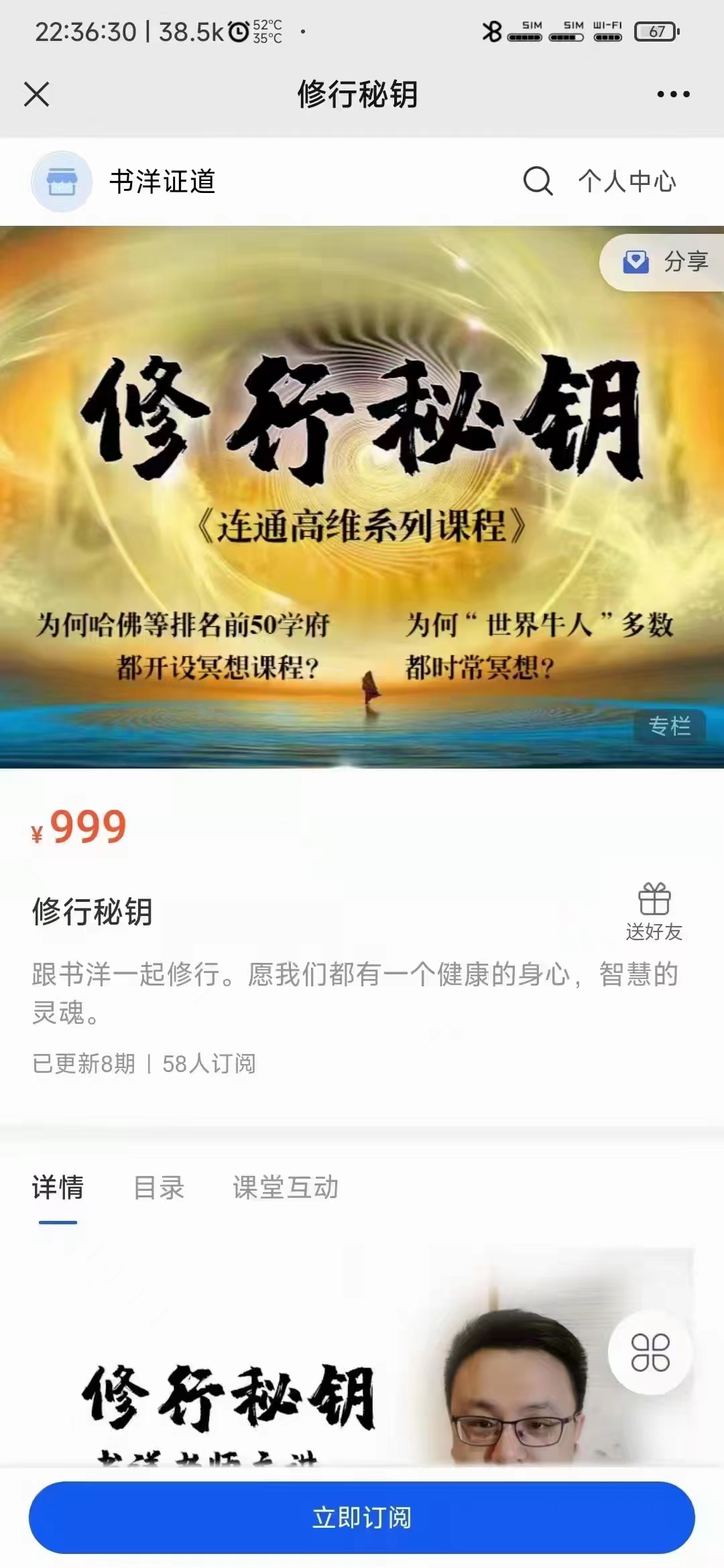The width and height of the screenshot is (724, 1568).
Task: Share this course via 分享
Action: (x=667, y=262)
